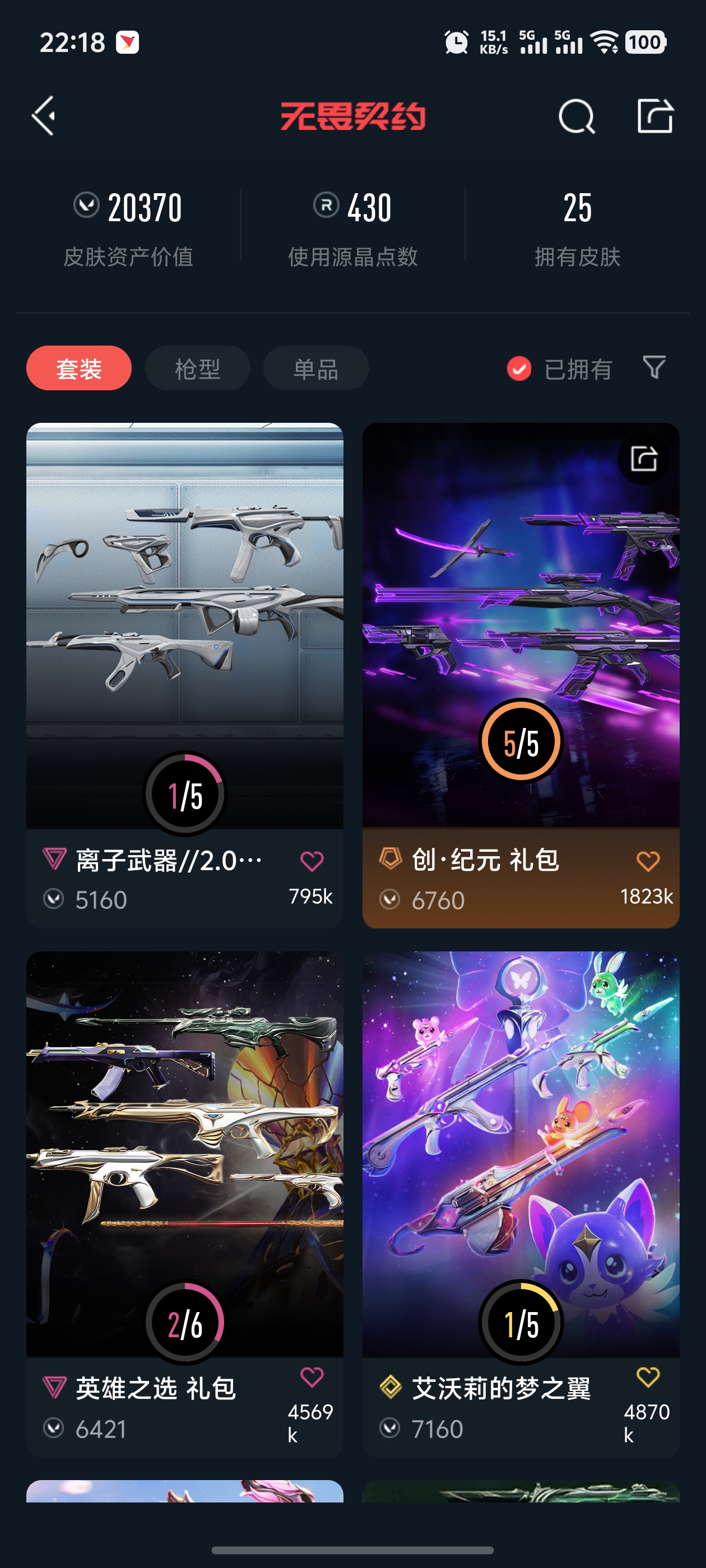Select the 套装 category button

point(78,368)
